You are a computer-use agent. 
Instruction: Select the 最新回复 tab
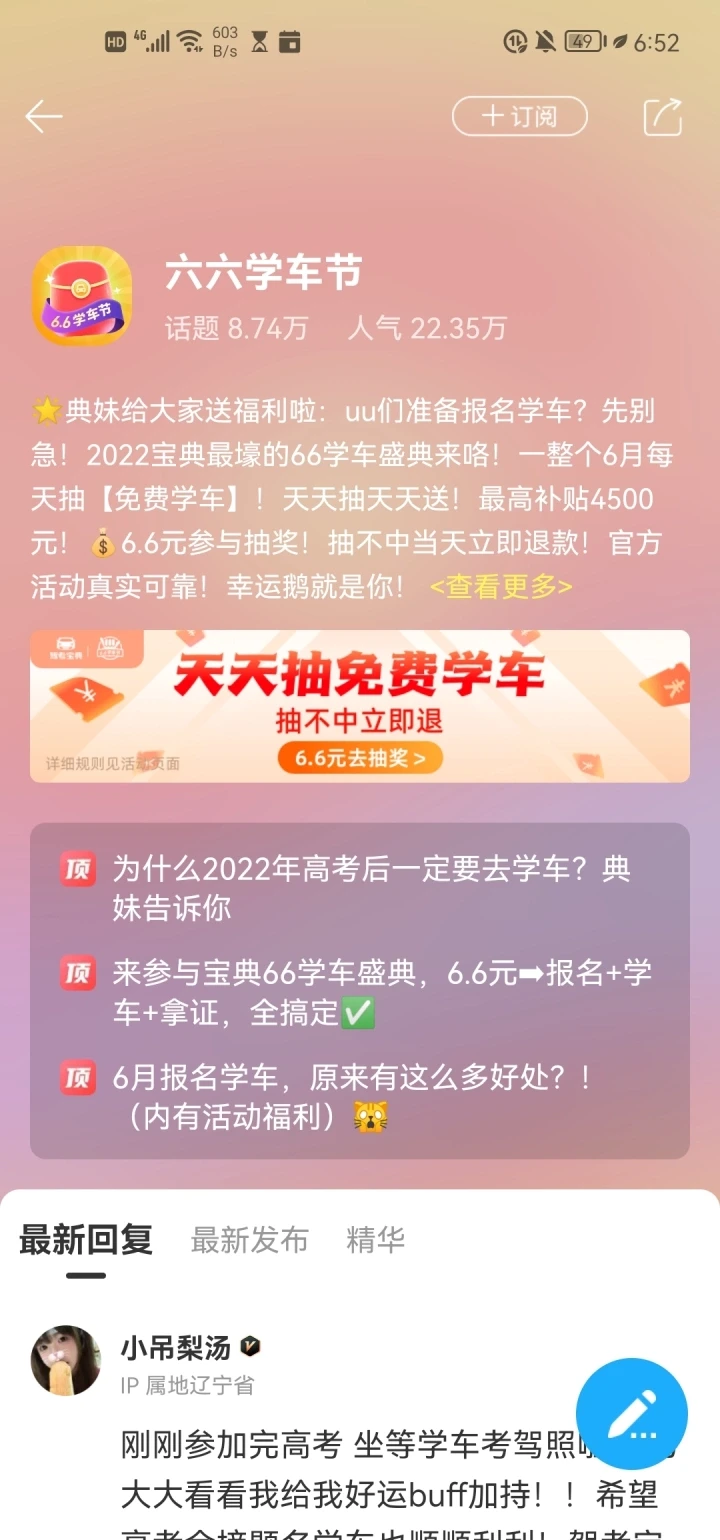pyautogui.click(x=86, y=1240)
